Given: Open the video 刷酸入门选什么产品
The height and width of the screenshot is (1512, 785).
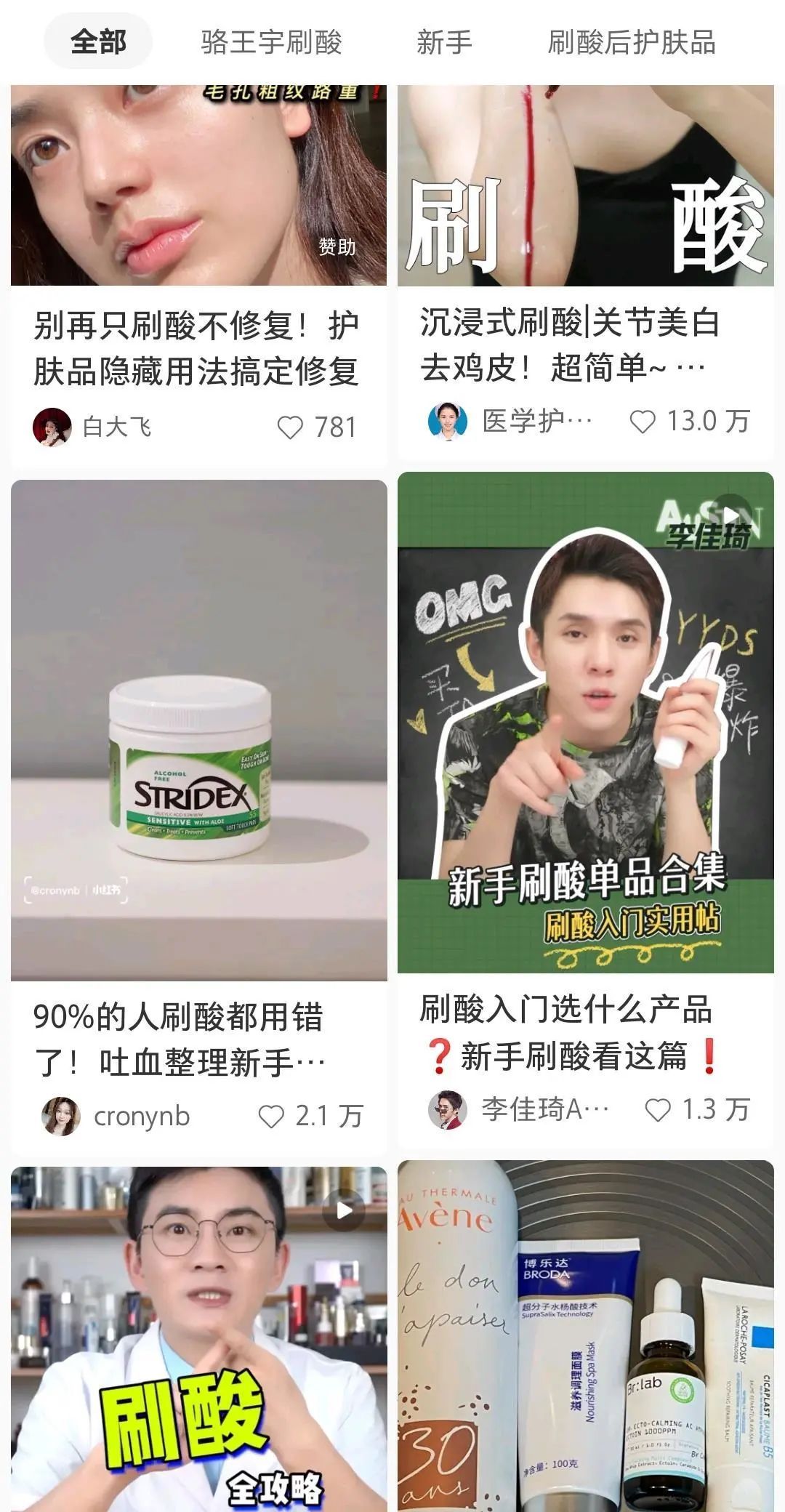Looking at the screenshot, I should point(585,722).
